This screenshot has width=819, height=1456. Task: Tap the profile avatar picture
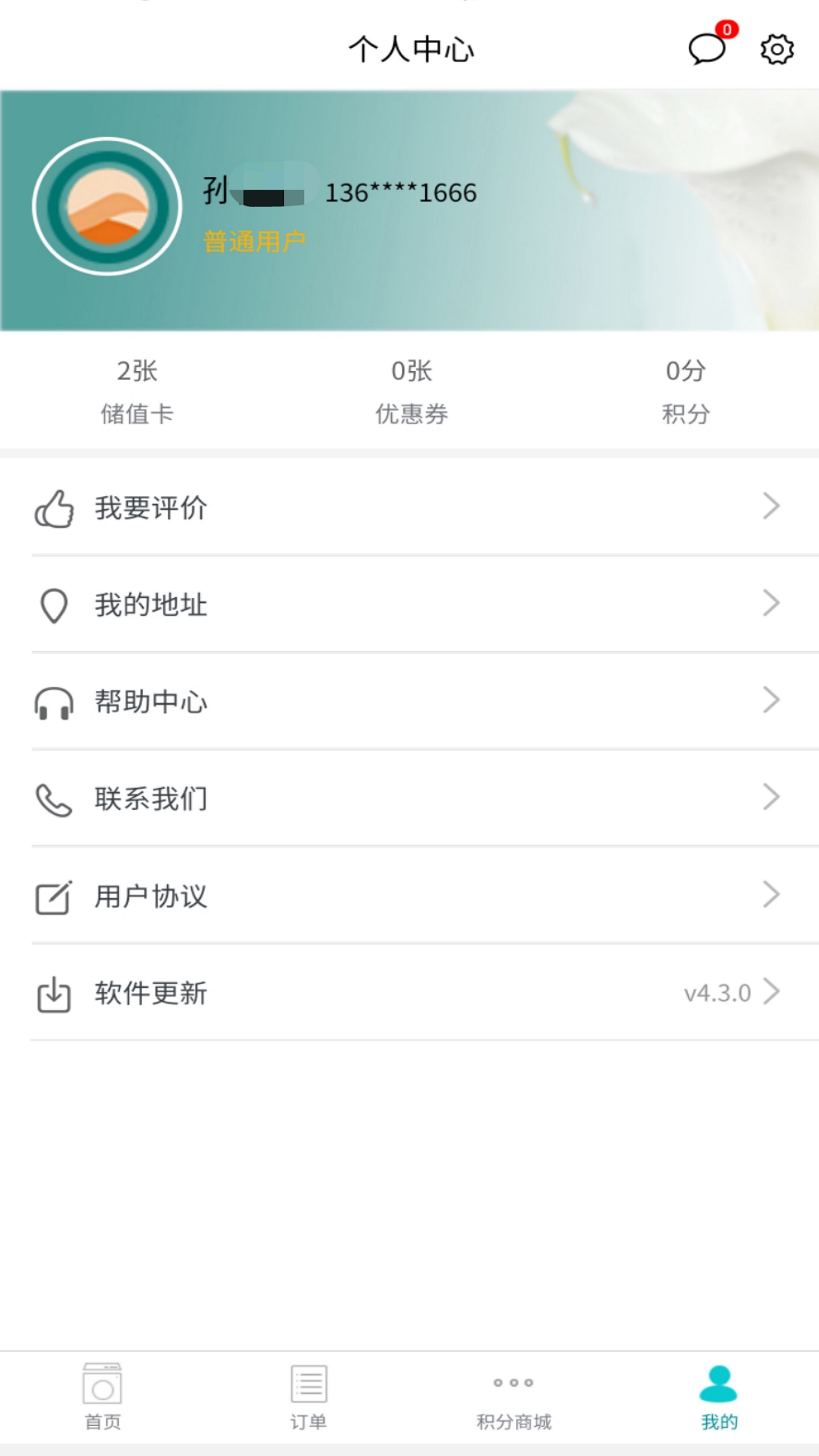[107, 206]
